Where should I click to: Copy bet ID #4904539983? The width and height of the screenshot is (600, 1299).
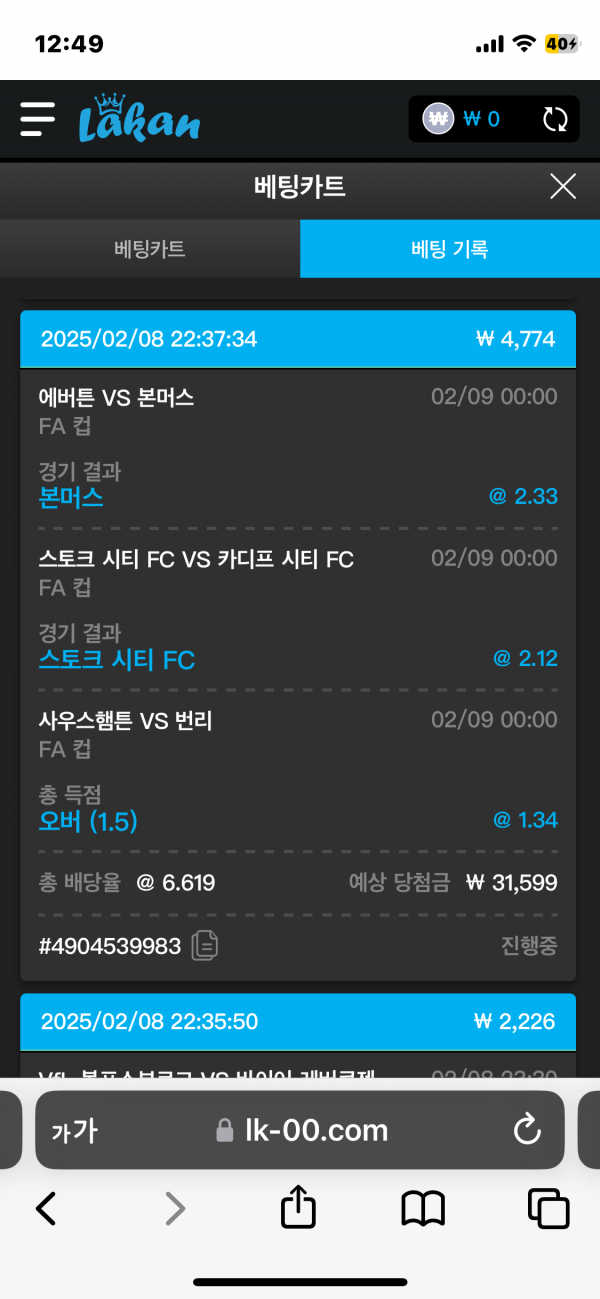205,945
